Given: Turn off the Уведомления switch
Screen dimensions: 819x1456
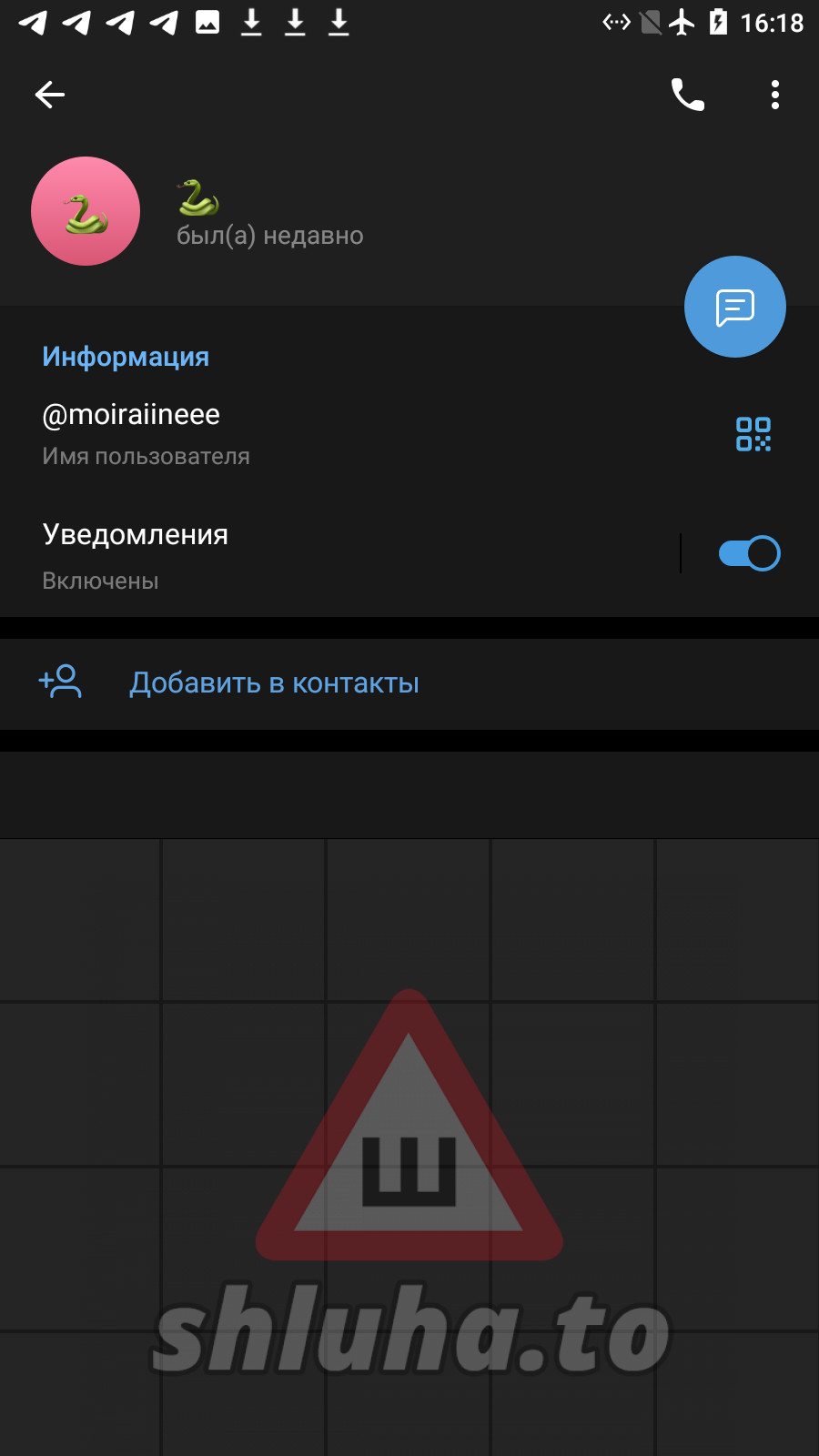Looking at the screenshot, I should tap(749, 553).
